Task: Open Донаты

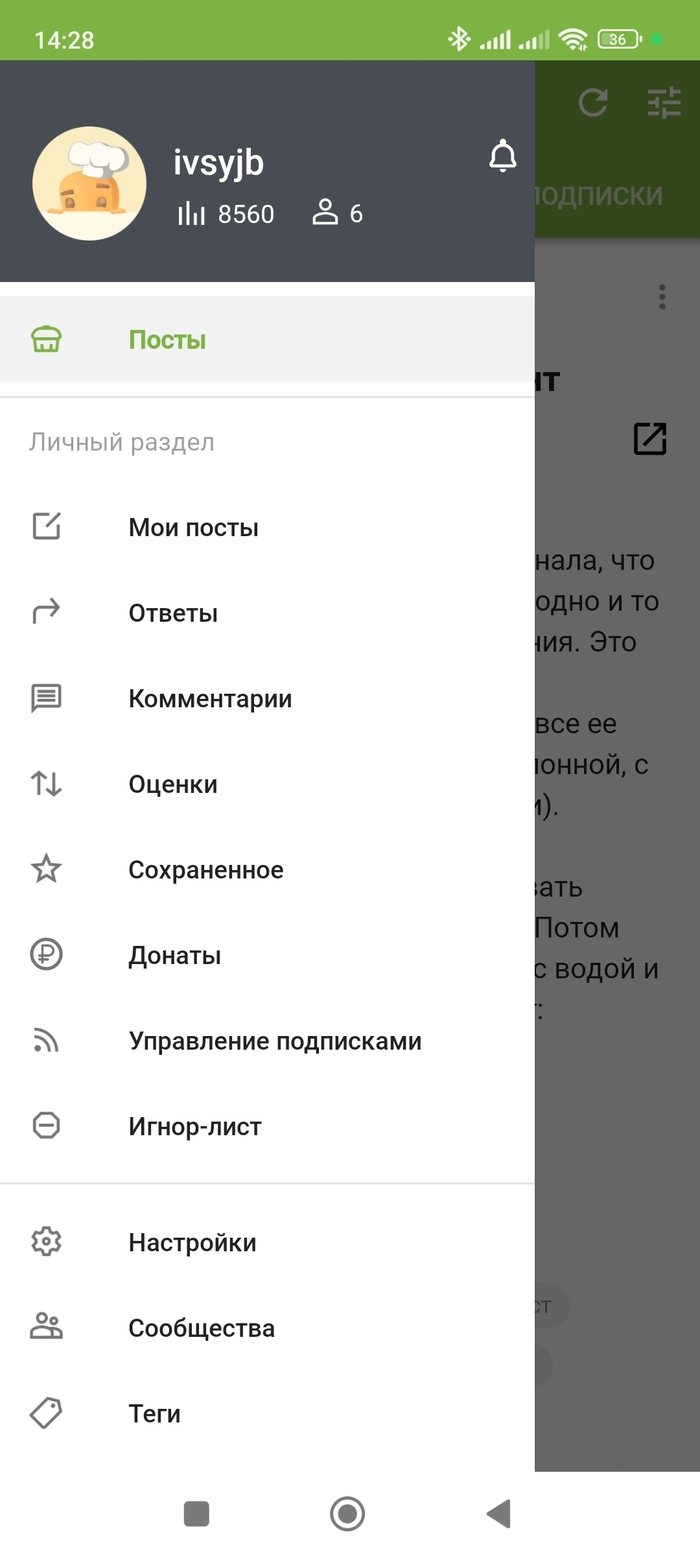Action: click(x=175, y=956)
